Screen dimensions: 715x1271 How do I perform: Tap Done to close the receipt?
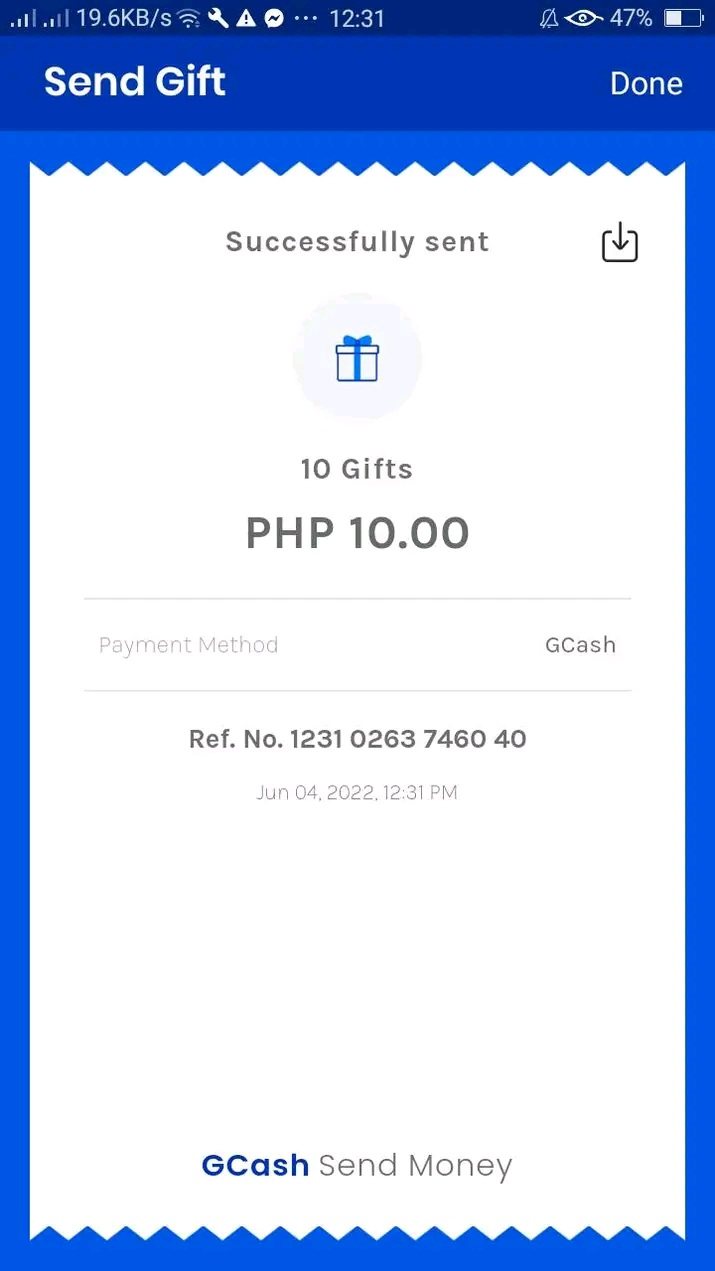[646, 84]
